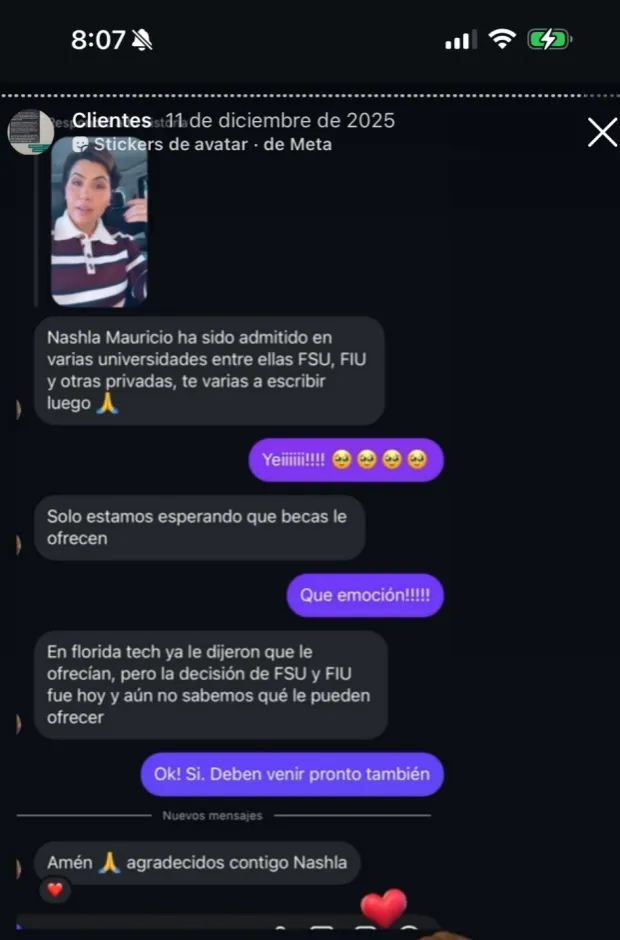Open the Clientes highlight profile picture
Image resolution: width=620 pixels, height=940 pixels.
tap(31, 131)
